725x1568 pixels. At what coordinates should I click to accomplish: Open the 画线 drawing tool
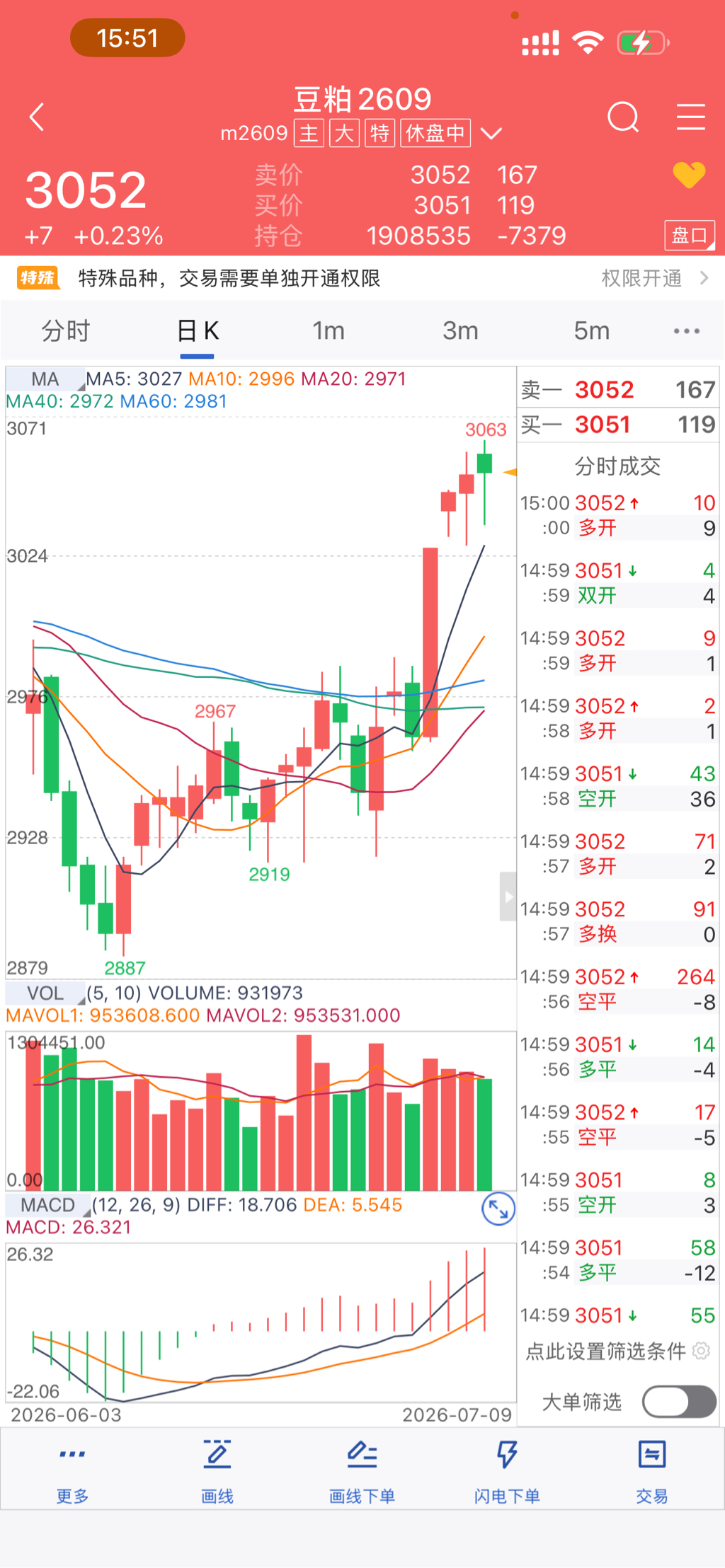coord(217,1472)
